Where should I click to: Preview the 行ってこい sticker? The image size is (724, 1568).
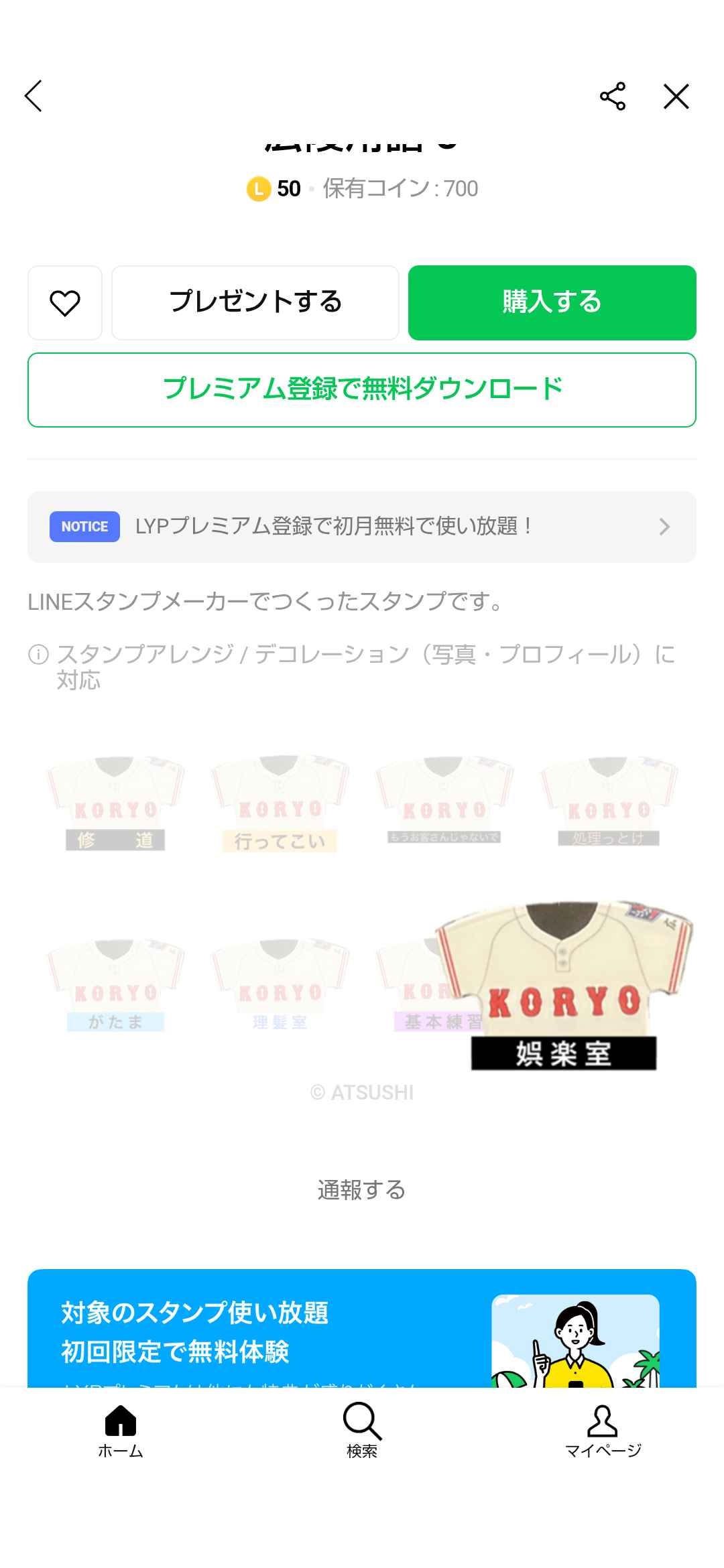coord(280,804)
